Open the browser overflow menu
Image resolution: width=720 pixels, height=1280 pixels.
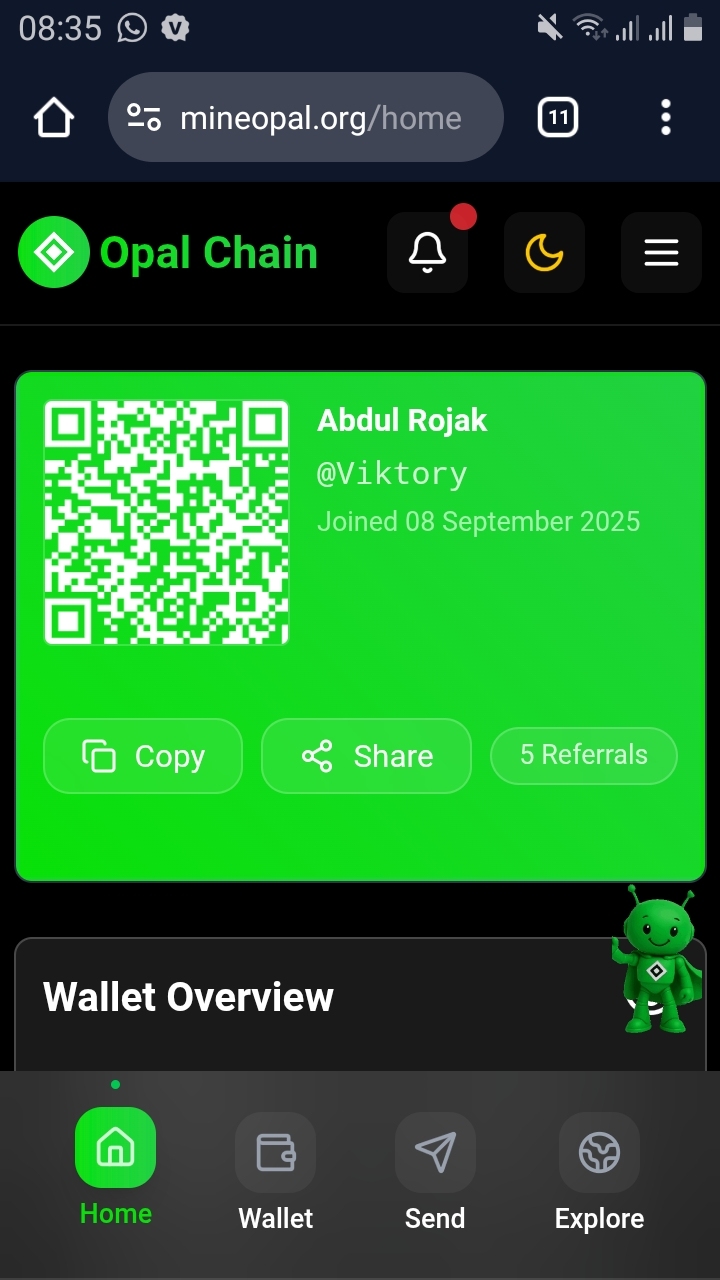pos(666,118)
